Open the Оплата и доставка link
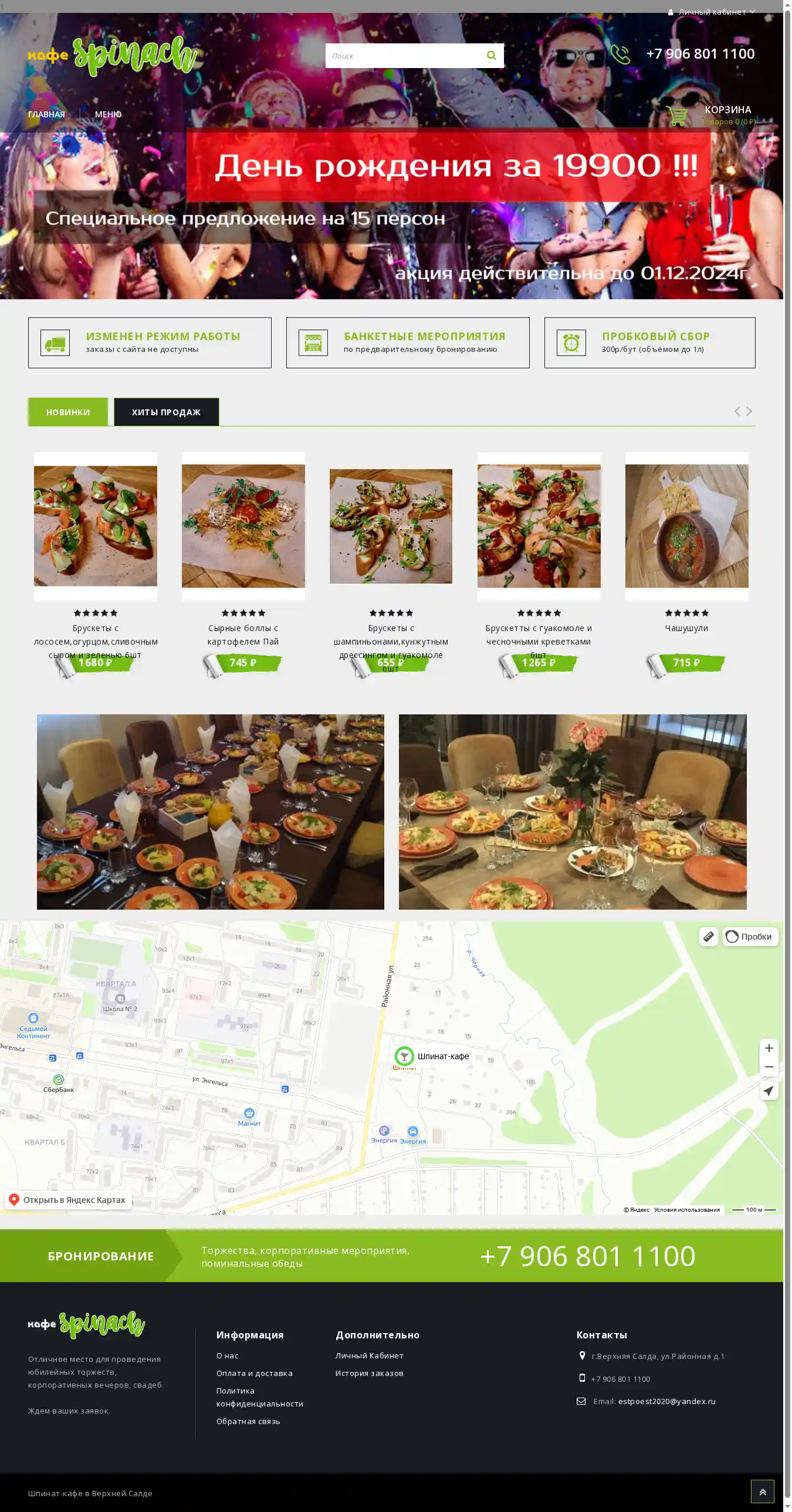The width and height of the screenshot is (792, 1512). point(254,1374)
